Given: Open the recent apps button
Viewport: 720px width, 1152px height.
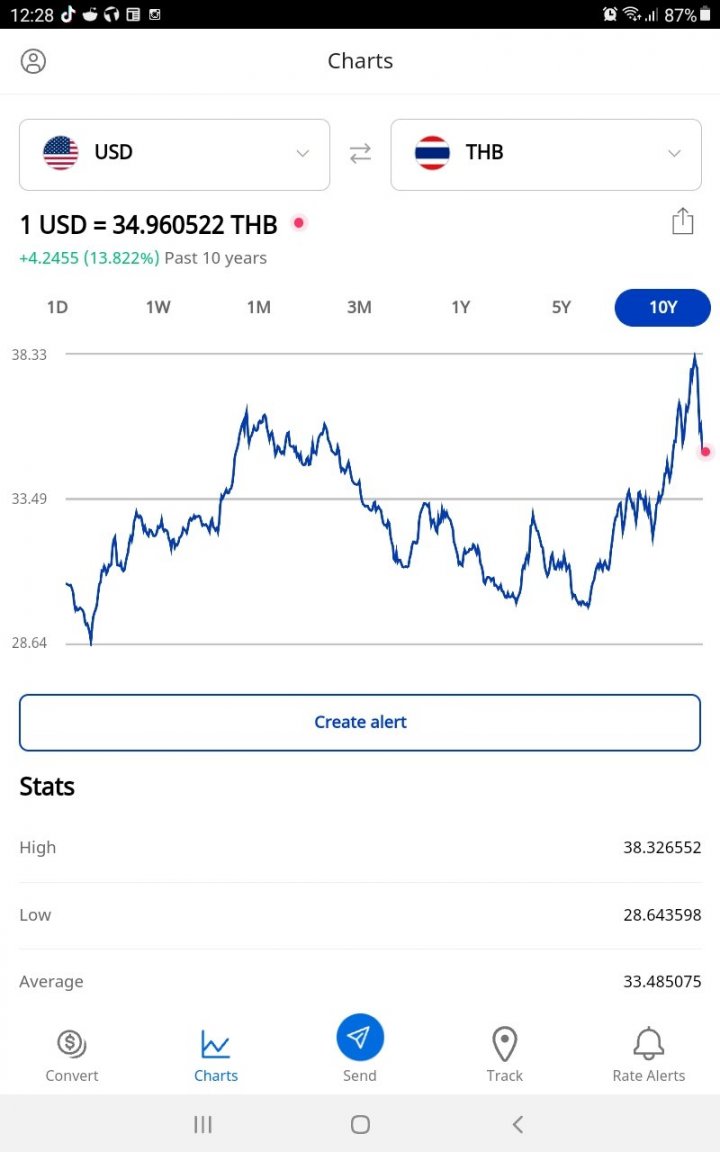Looking at the screenshot, I should click(203, 1124).
